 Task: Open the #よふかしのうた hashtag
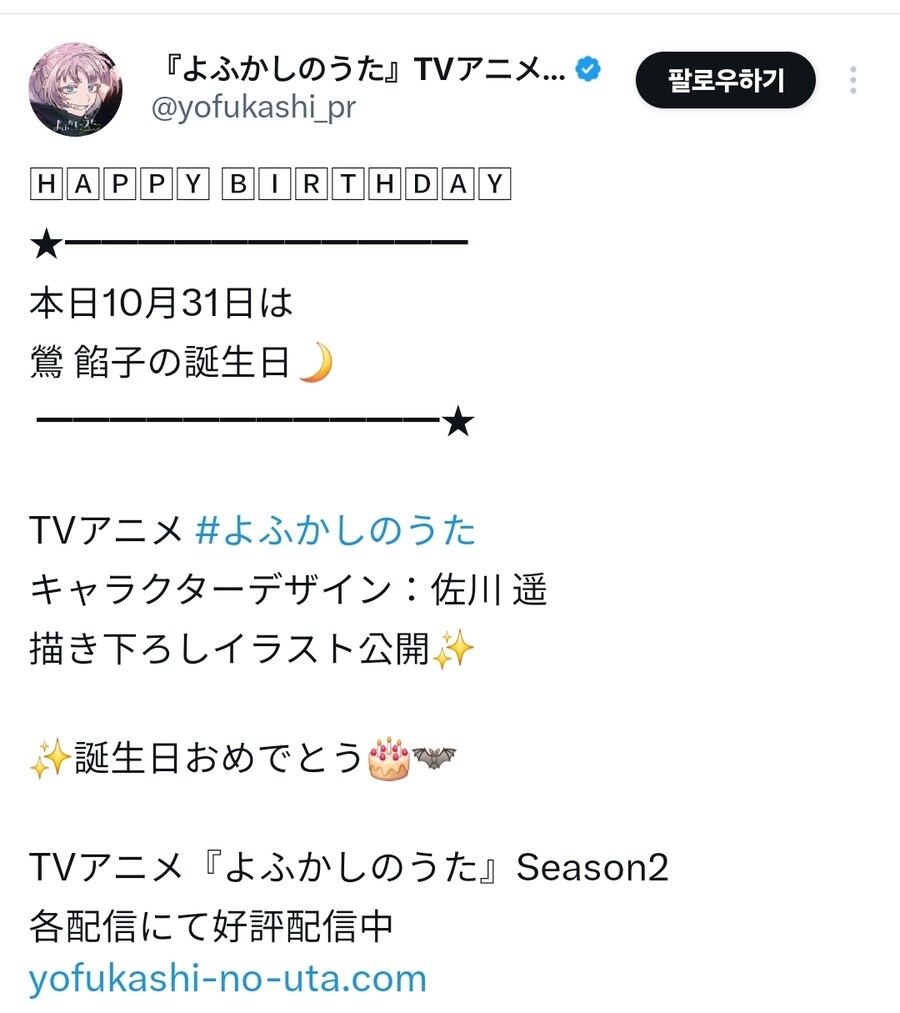[336, 531]
